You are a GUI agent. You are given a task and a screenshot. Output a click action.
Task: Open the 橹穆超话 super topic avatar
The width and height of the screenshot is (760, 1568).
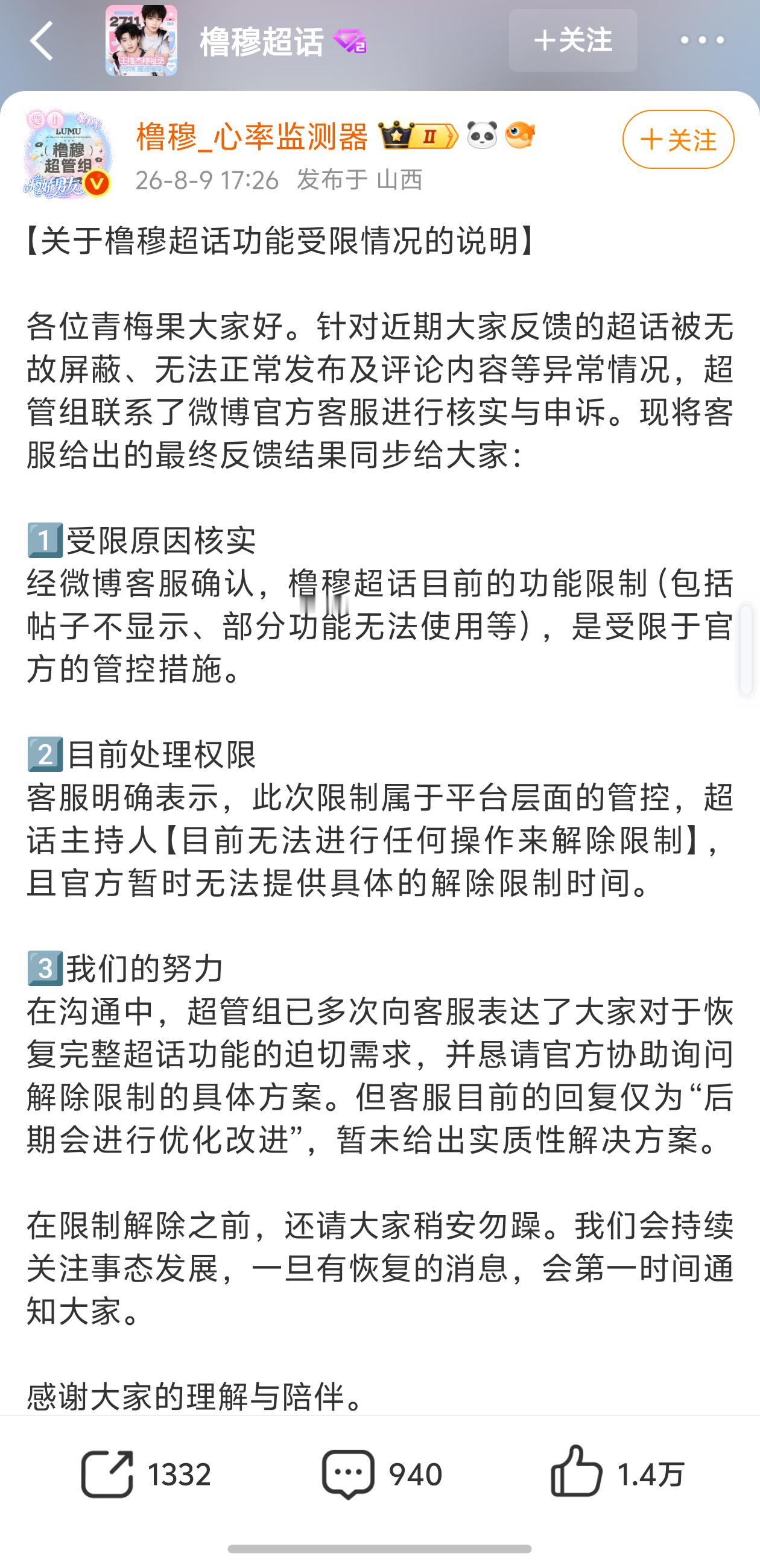[141, 41]
